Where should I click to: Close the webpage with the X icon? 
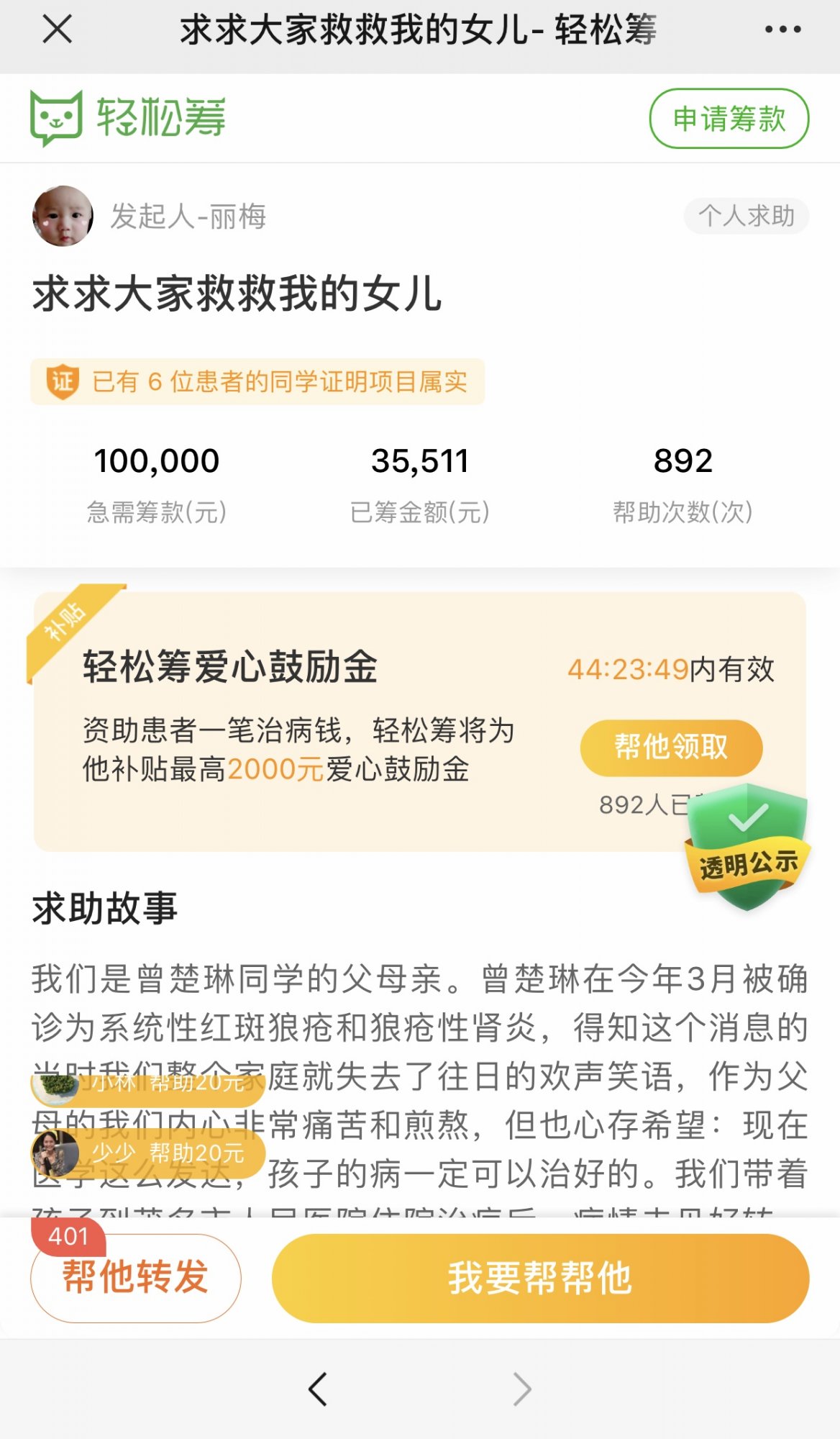[58, 30]
